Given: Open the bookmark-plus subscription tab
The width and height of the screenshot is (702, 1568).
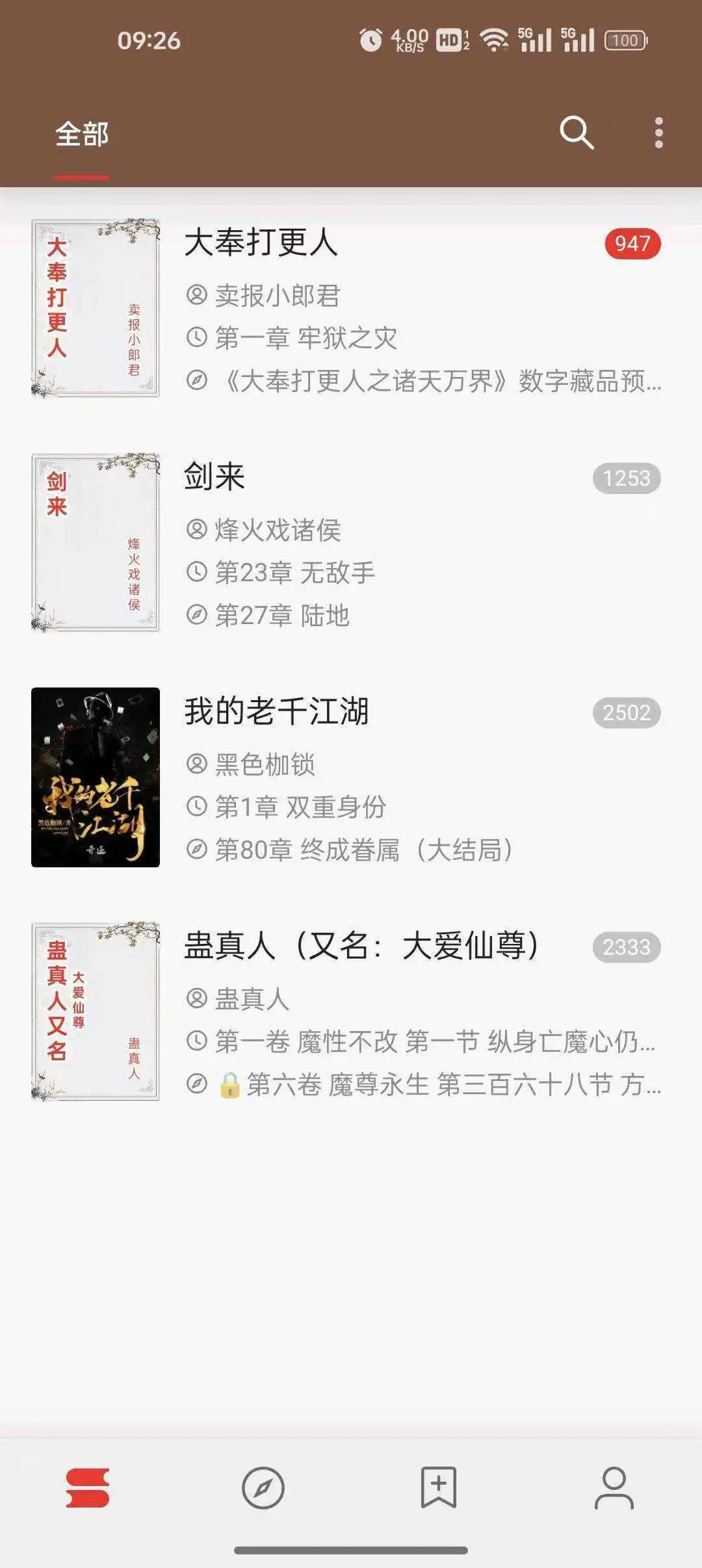Looking at the screenshot, I should (x=439, y=1487).
